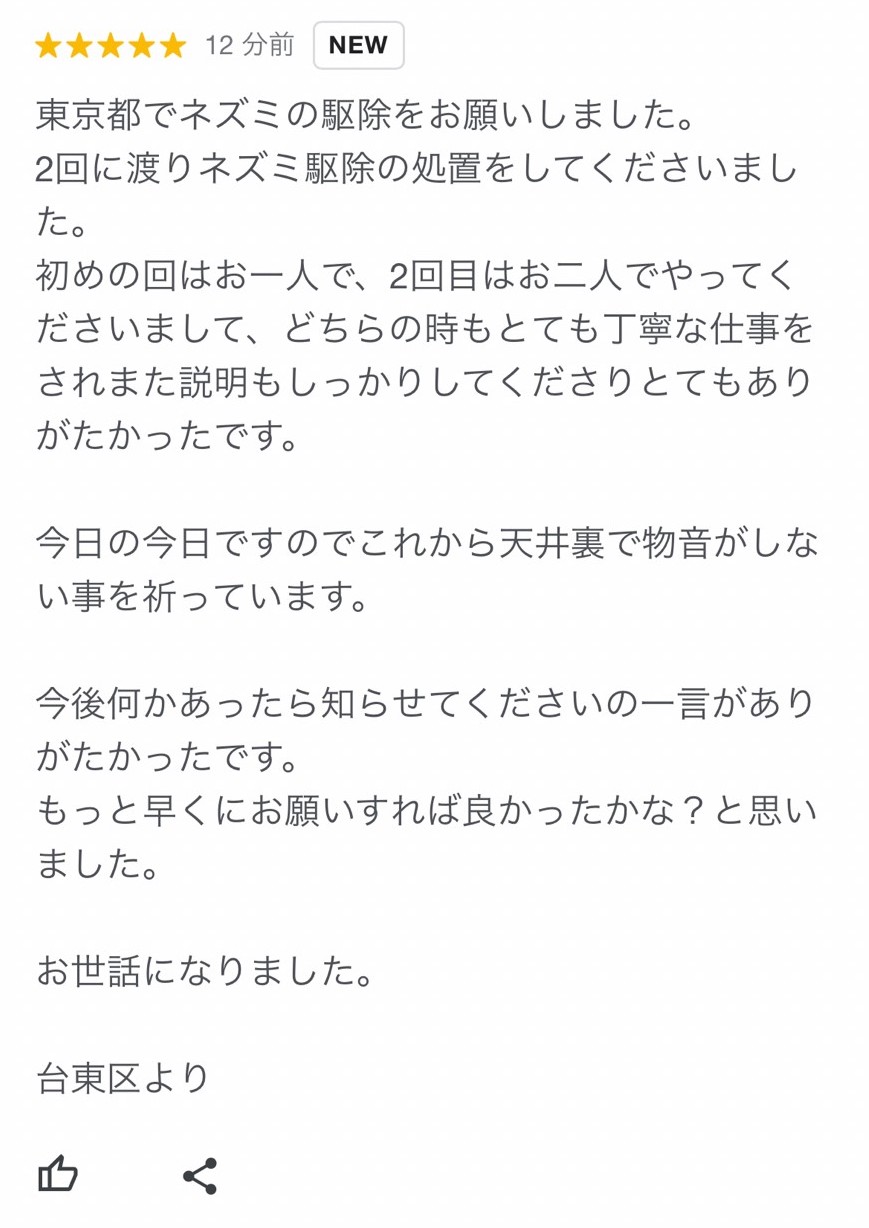The image size is (869, 1228).
Task: Share this five-star review
Action: click(x=200, y=1176)
